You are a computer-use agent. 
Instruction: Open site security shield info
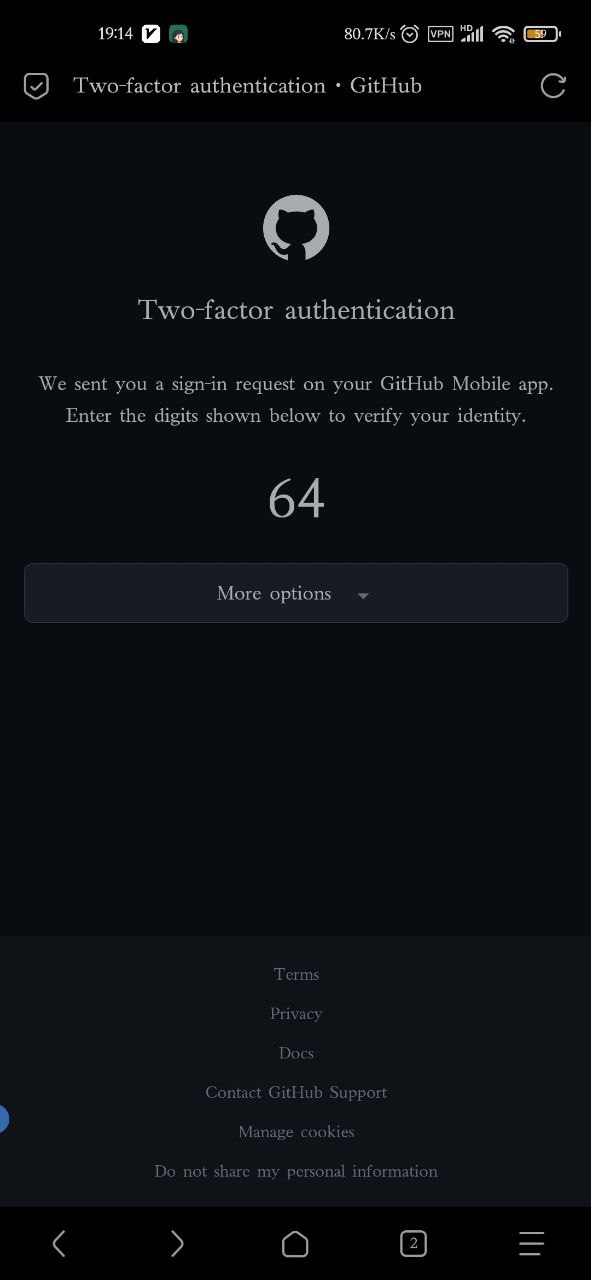(x=37, y=87)
